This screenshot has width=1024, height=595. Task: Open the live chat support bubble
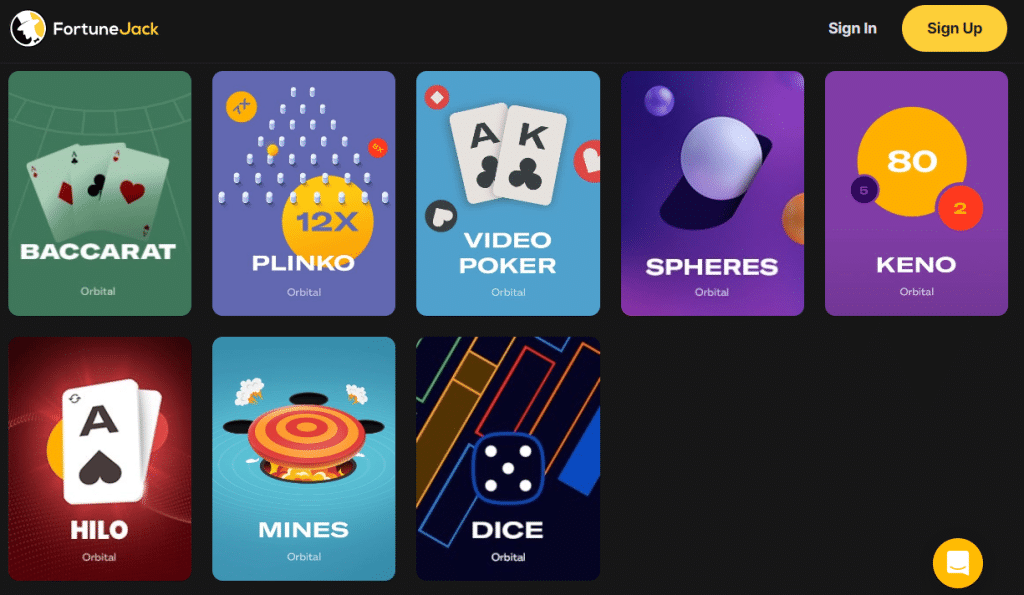957,563
